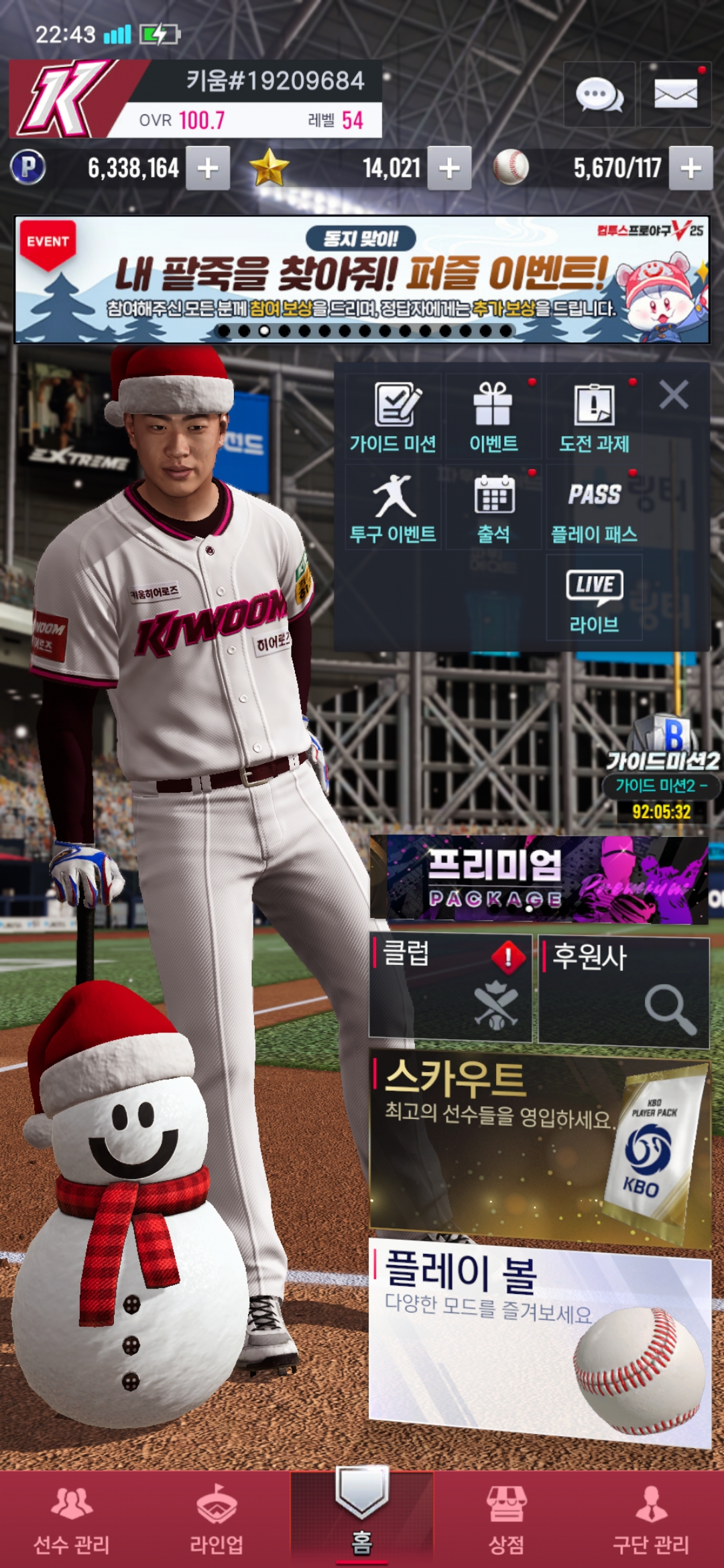Open the chat bubble icon
The image size is (724, 1568).
pos(599,94)
